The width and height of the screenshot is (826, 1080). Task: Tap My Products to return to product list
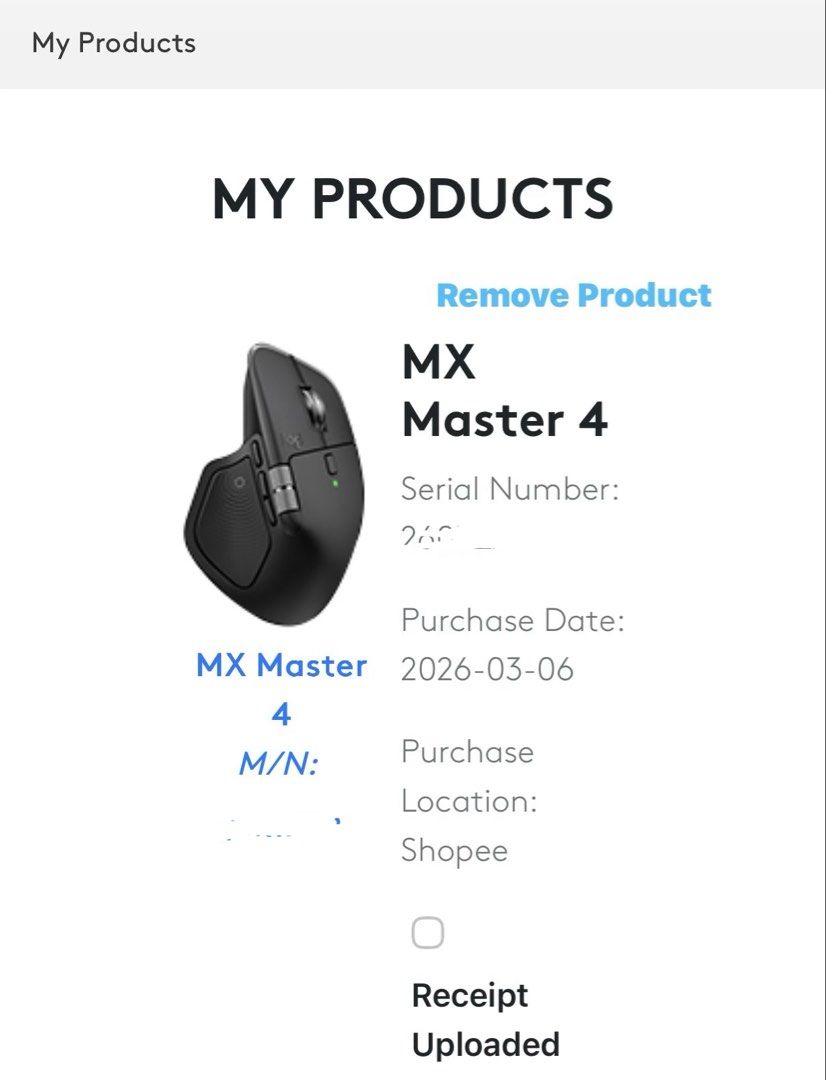[x=115, y=43]
